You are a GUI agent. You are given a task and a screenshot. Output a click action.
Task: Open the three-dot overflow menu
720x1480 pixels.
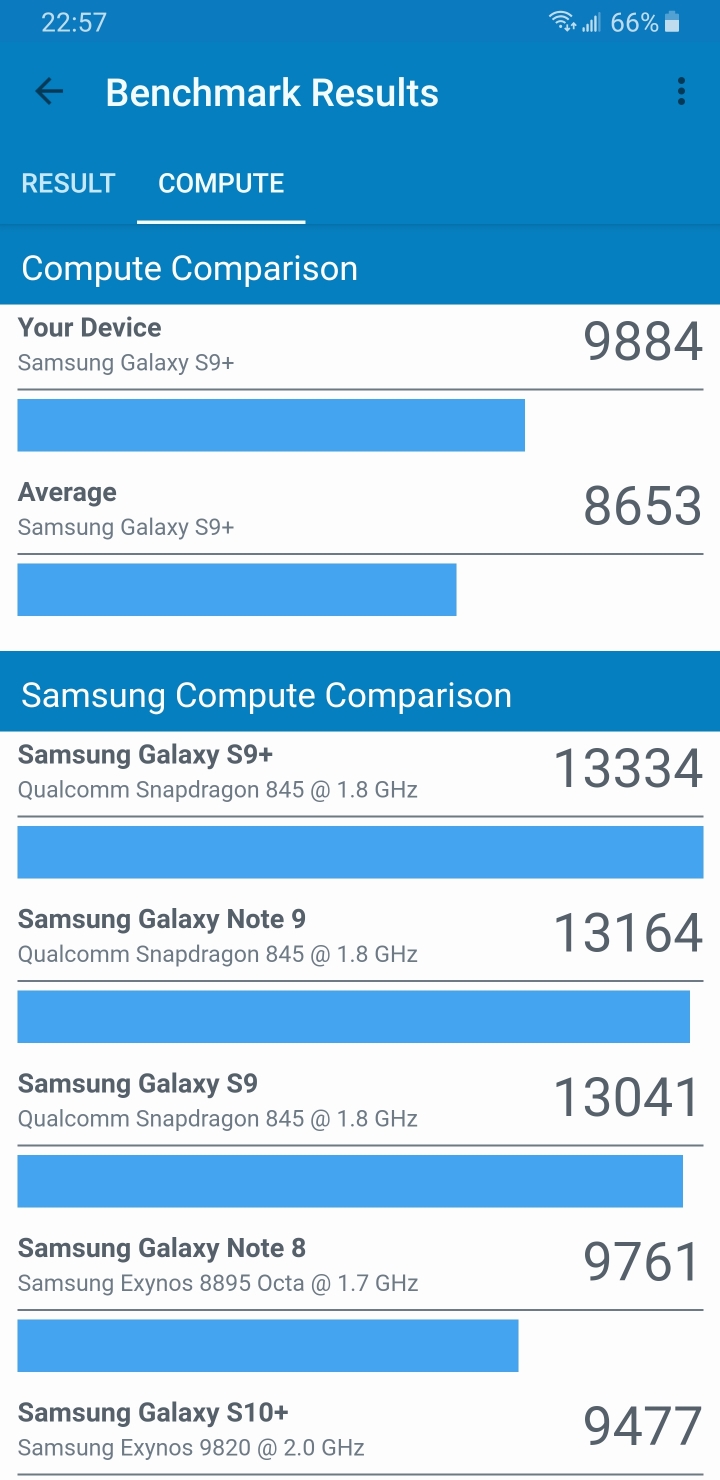point(681,92)
